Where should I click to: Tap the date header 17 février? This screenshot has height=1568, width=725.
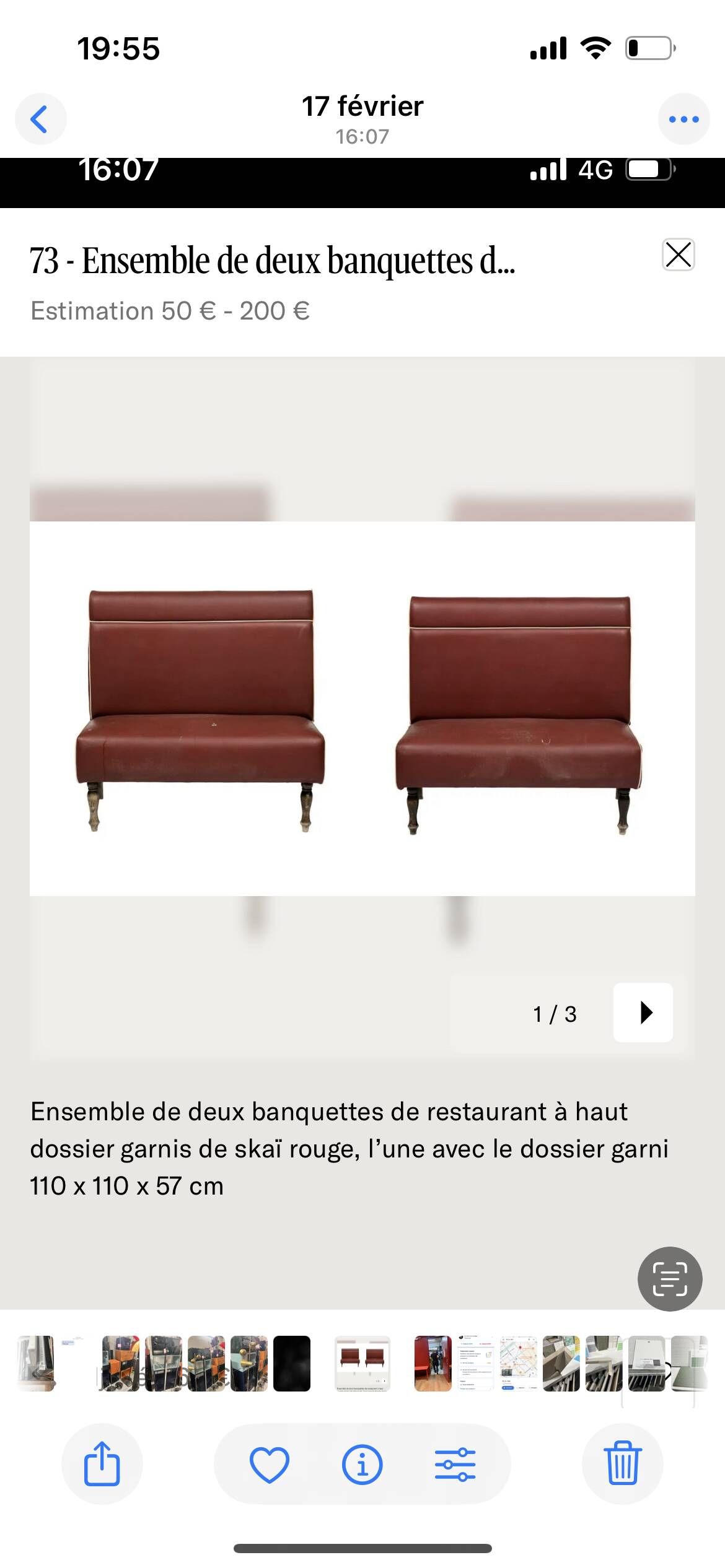[362, 106]
